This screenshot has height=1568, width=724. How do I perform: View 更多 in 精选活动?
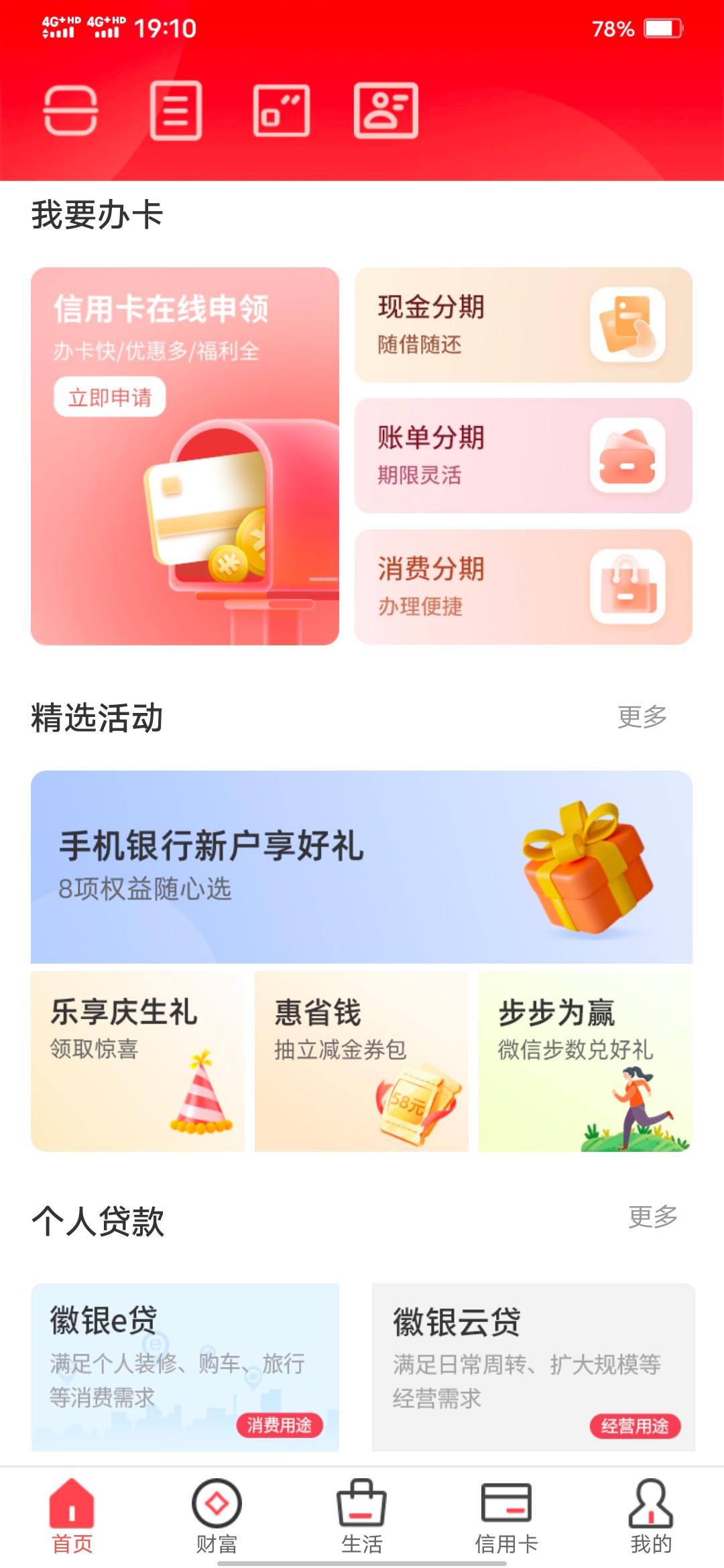tap(642, 717)
